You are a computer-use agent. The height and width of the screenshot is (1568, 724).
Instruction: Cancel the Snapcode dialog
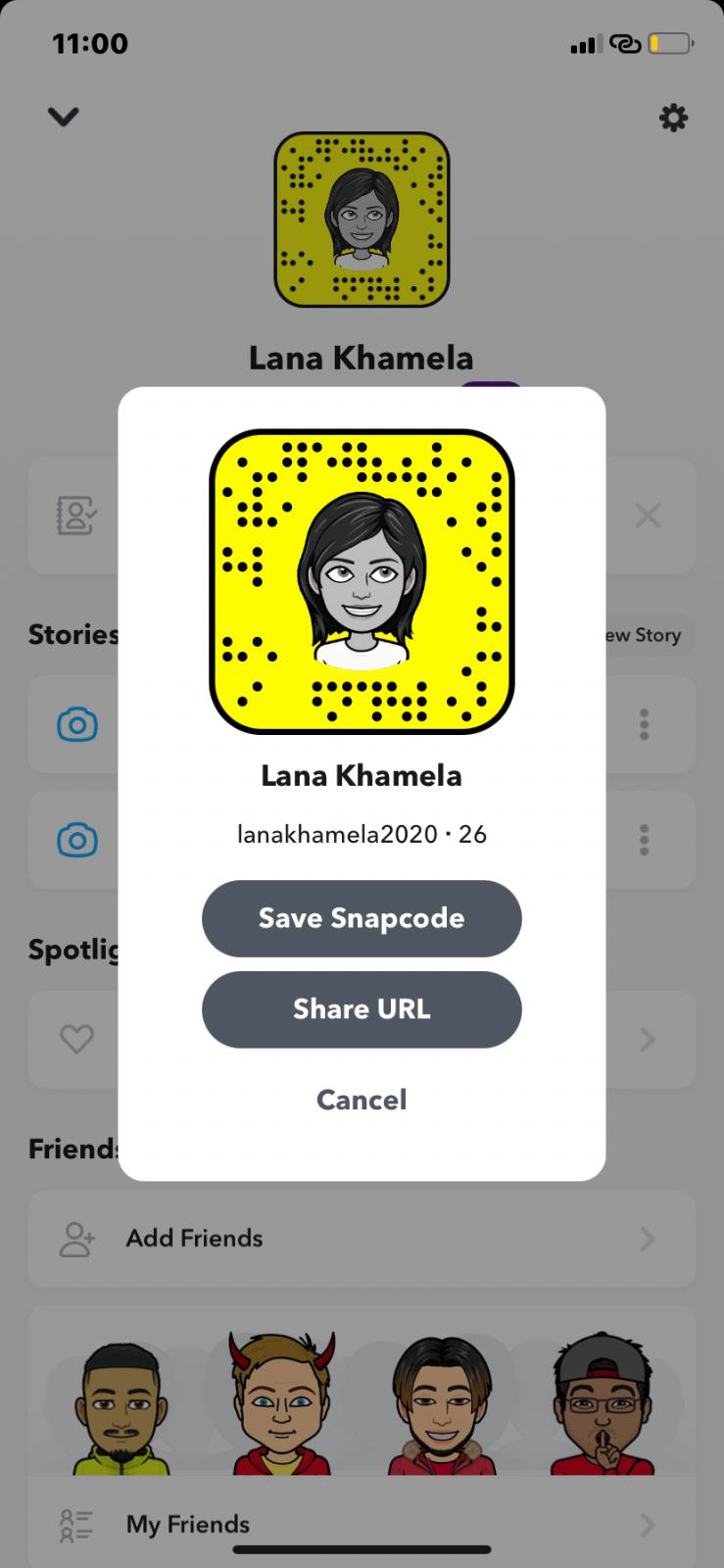(x=362, y=1100)
